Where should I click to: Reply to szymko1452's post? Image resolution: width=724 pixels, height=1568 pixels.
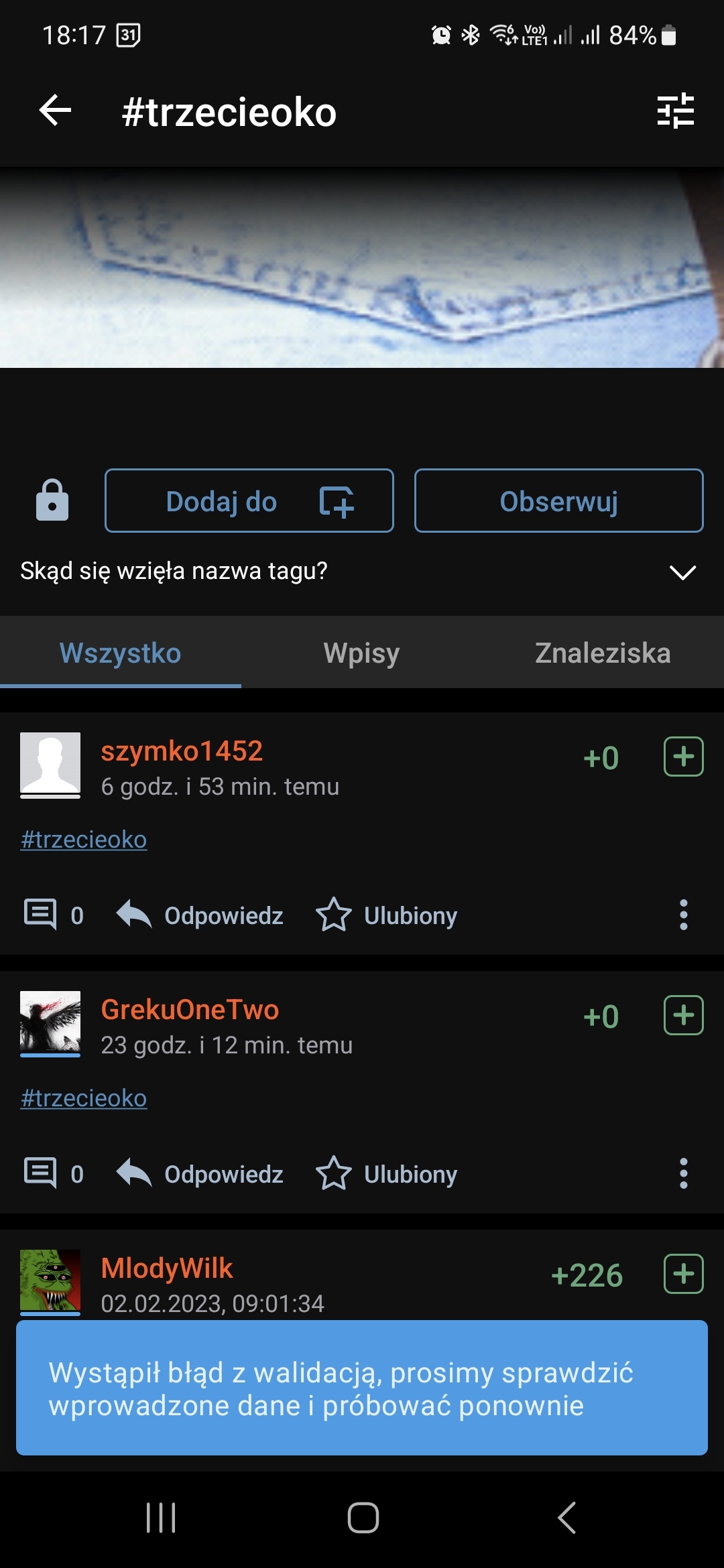[200, 915]
